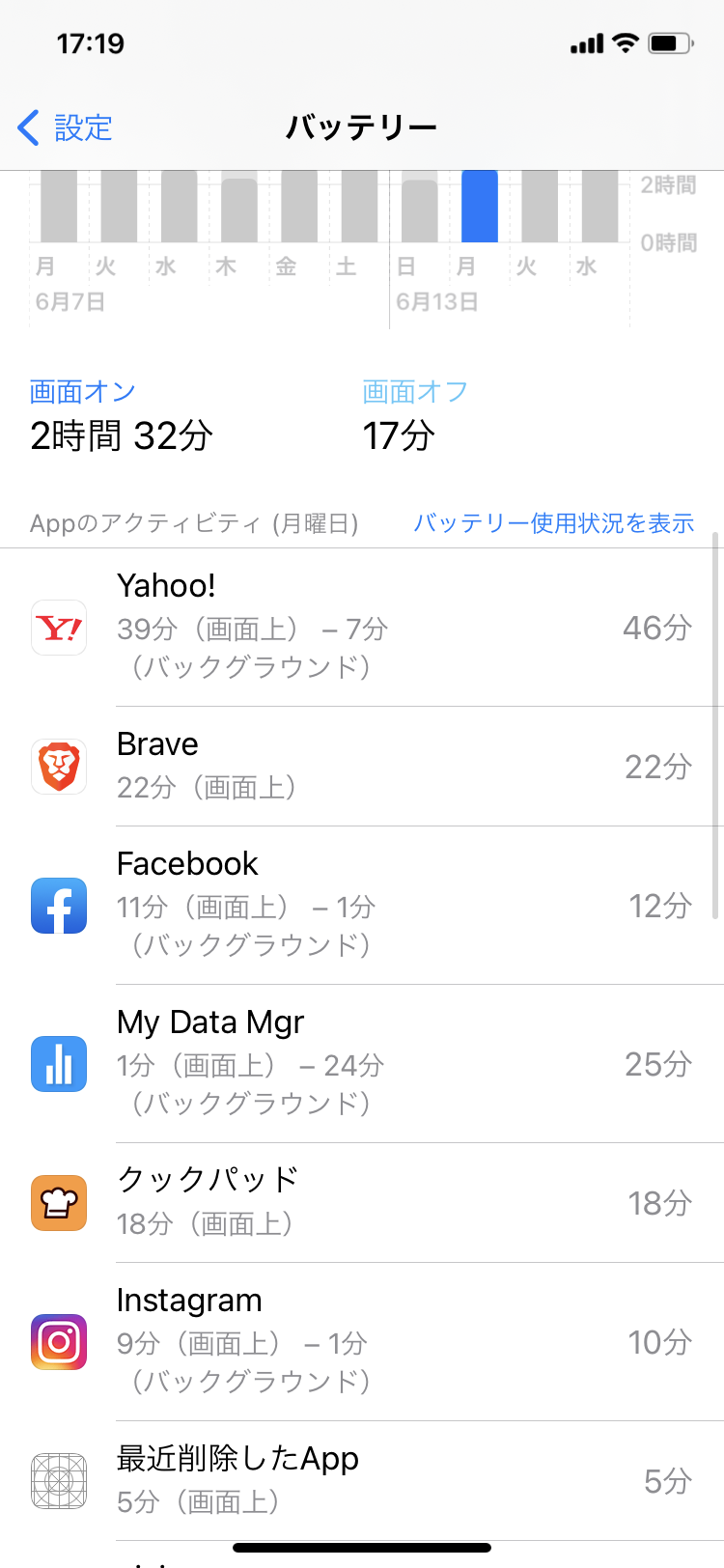Screen dimensions: 724x1568
Task: Go back to 設定
Action: [x=66, y=127]
